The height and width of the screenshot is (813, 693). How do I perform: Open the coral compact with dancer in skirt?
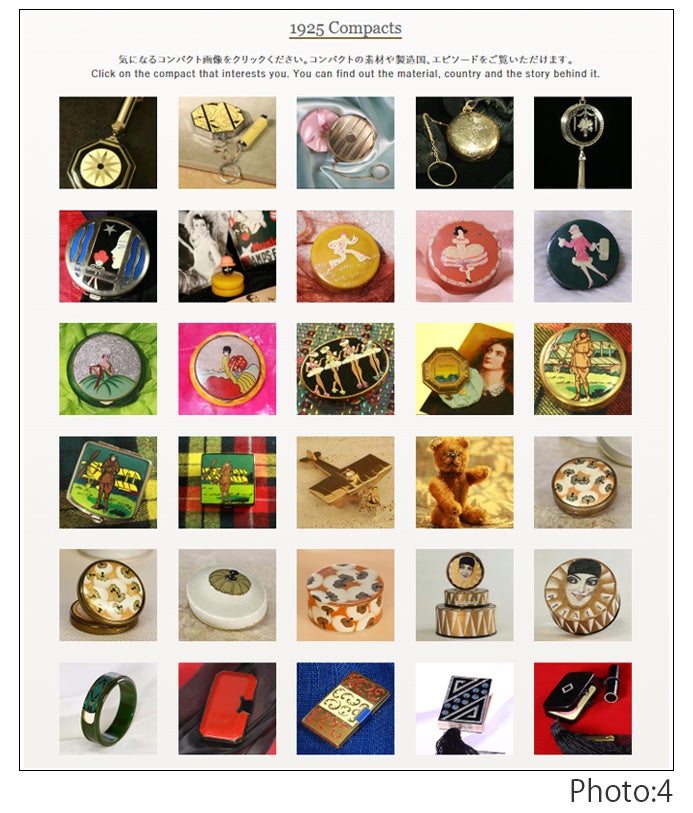[464, 256]
